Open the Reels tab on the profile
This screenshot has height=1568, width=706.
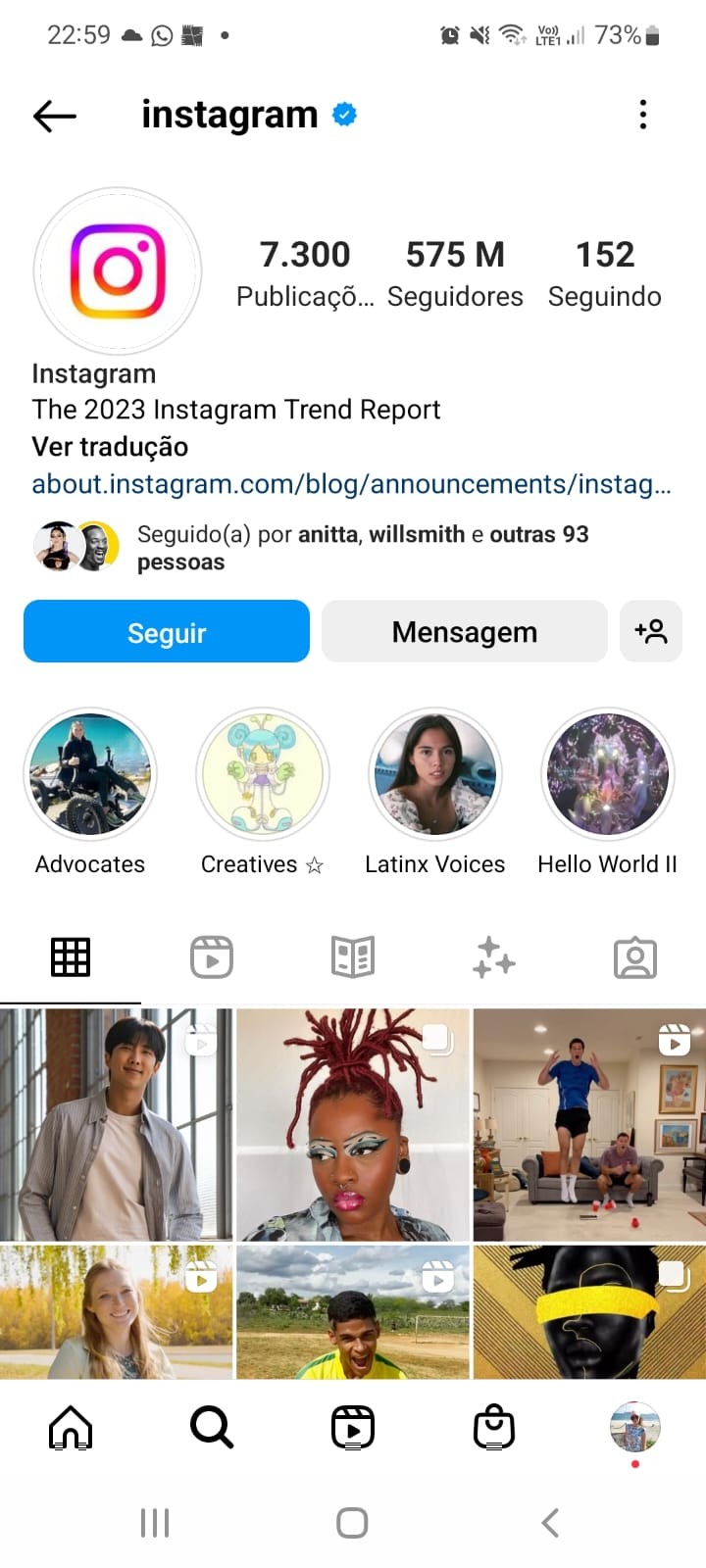211,955
